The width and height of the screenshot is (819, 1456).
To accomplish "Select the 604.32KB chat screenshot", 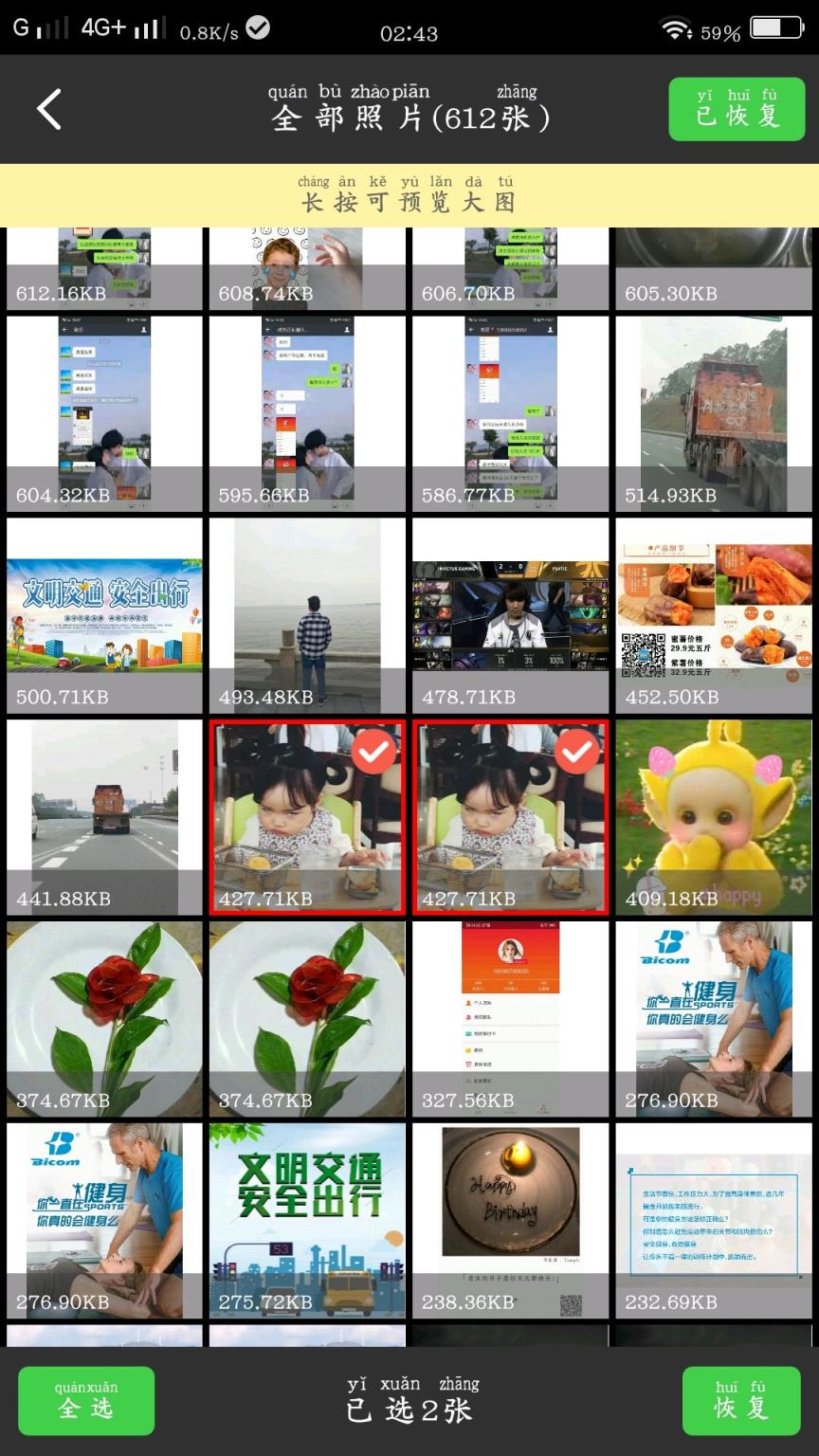I will 104,413.
